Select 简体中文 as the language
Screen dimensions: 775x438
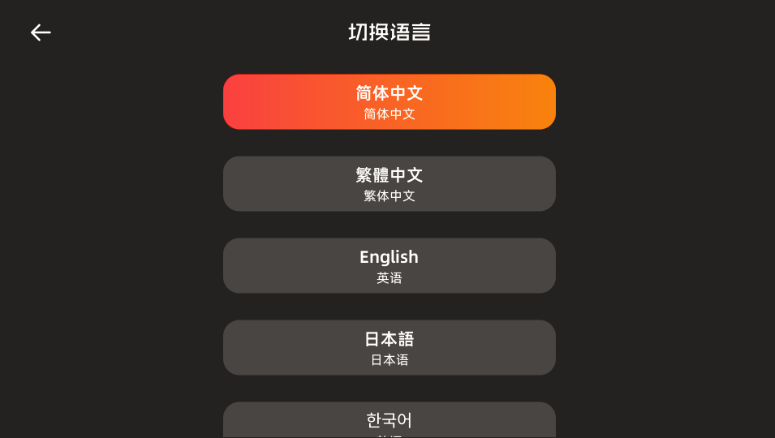[389, 102]
